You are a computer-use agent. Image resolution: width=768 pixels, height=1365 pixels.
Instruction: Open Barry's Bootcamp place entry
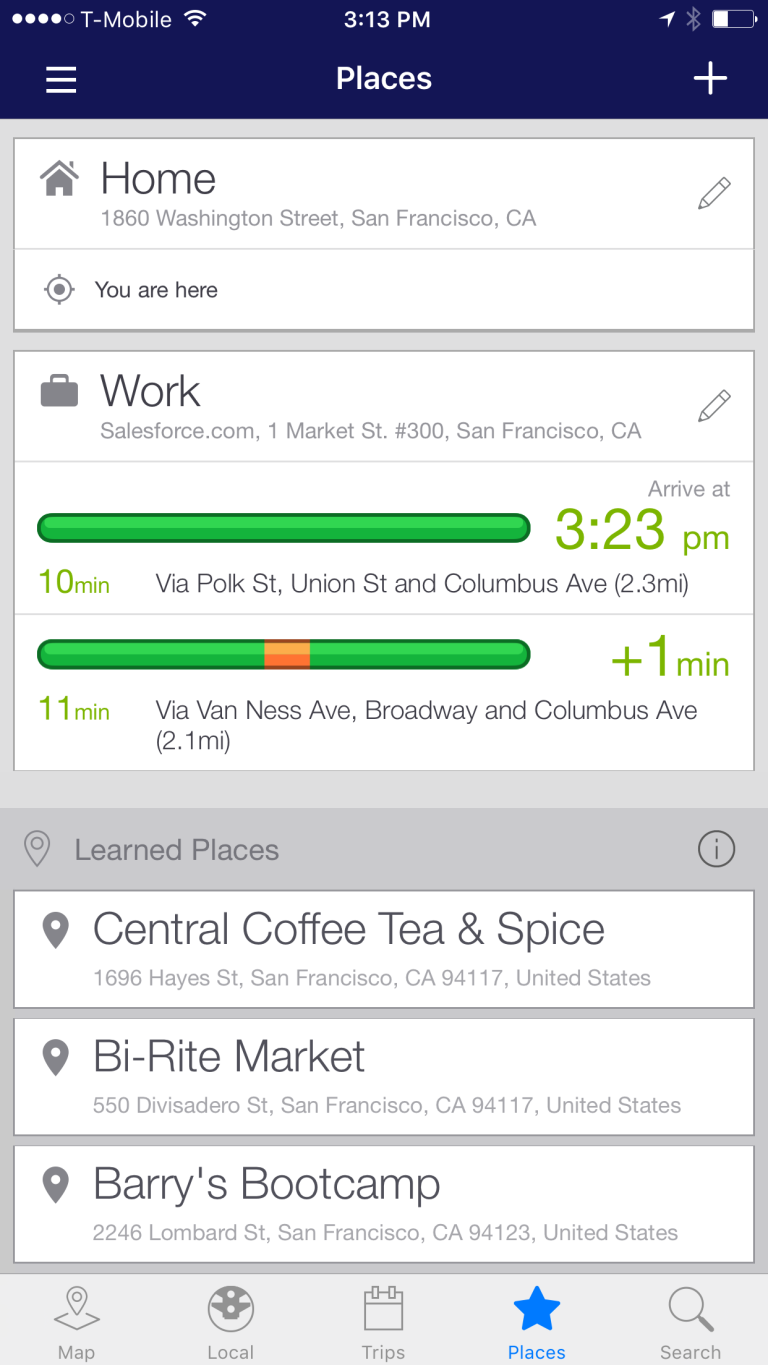(383, 1204)
